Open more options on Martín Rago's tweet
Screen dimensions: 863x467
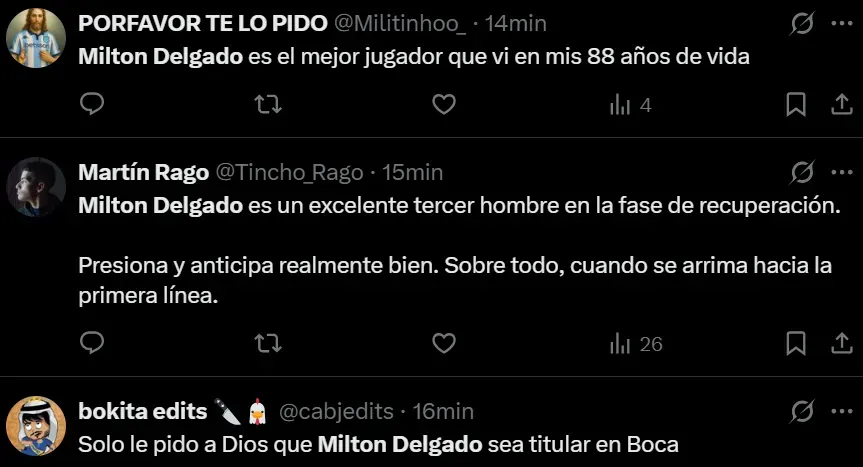841,172
